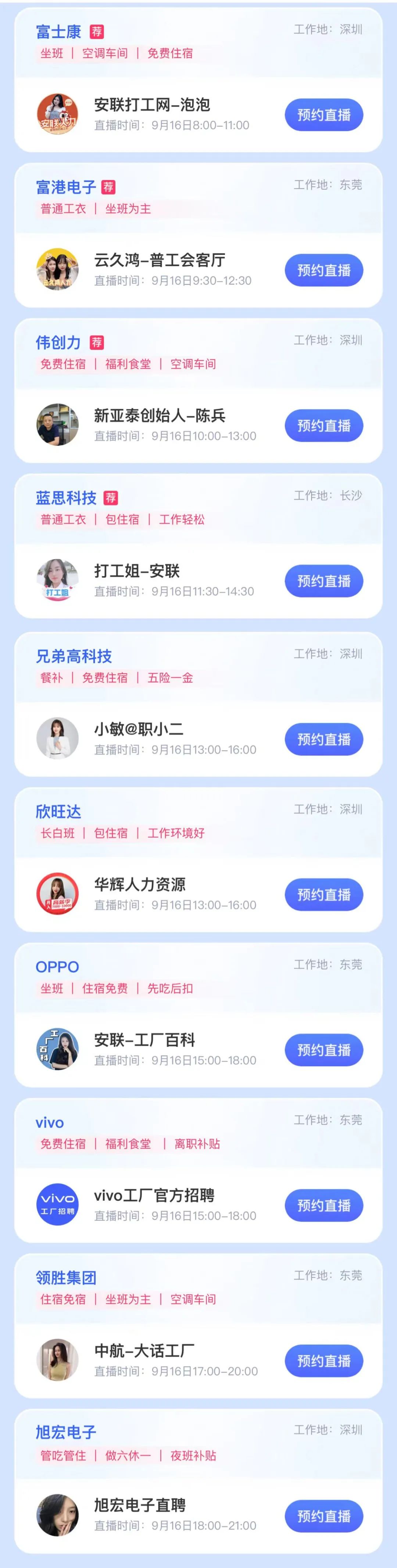Reserve OPPO livestream by 安联-工厂百科

[323, 1050]
